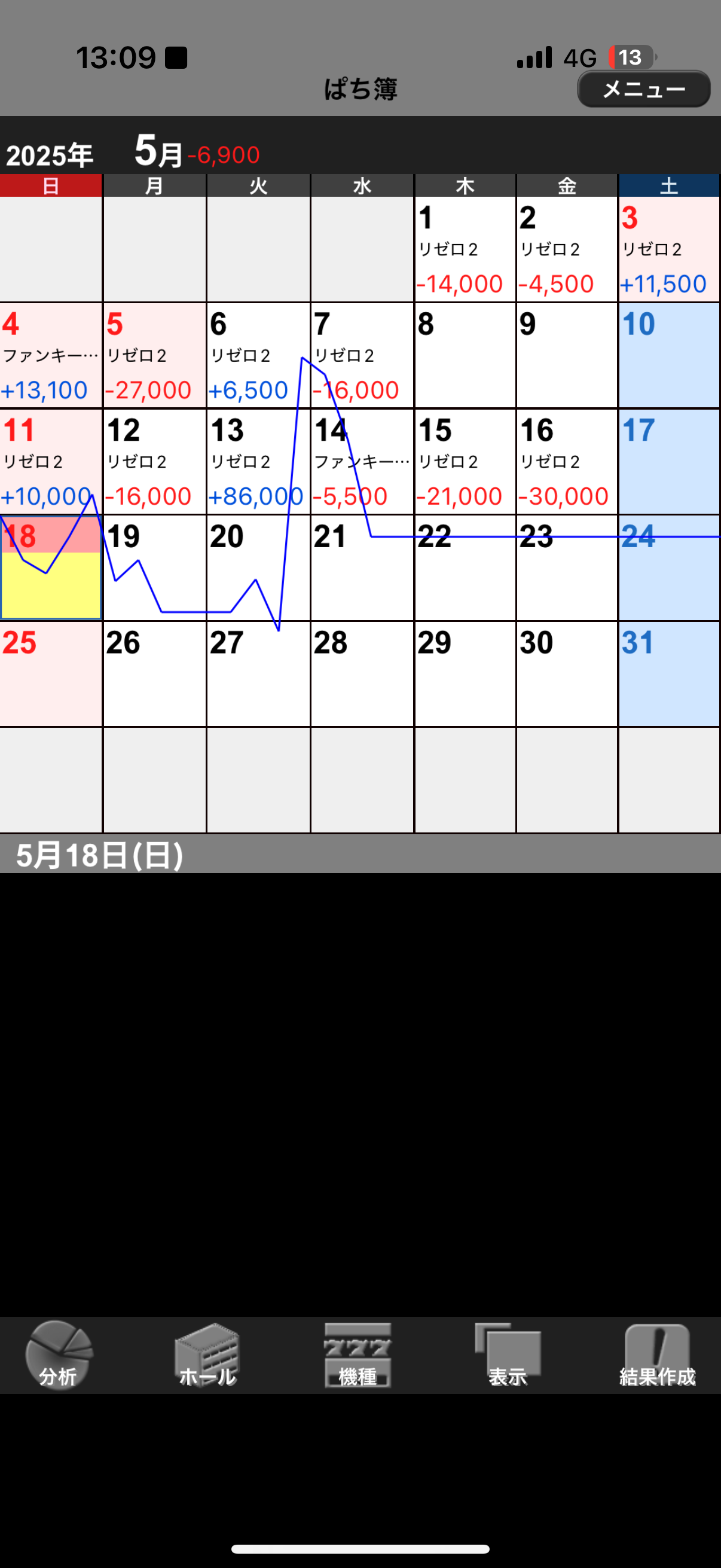The height and width of the screenshot is (1568, 721).
Task: Open the 表示 tab
Action: (x=508, y=1355)
